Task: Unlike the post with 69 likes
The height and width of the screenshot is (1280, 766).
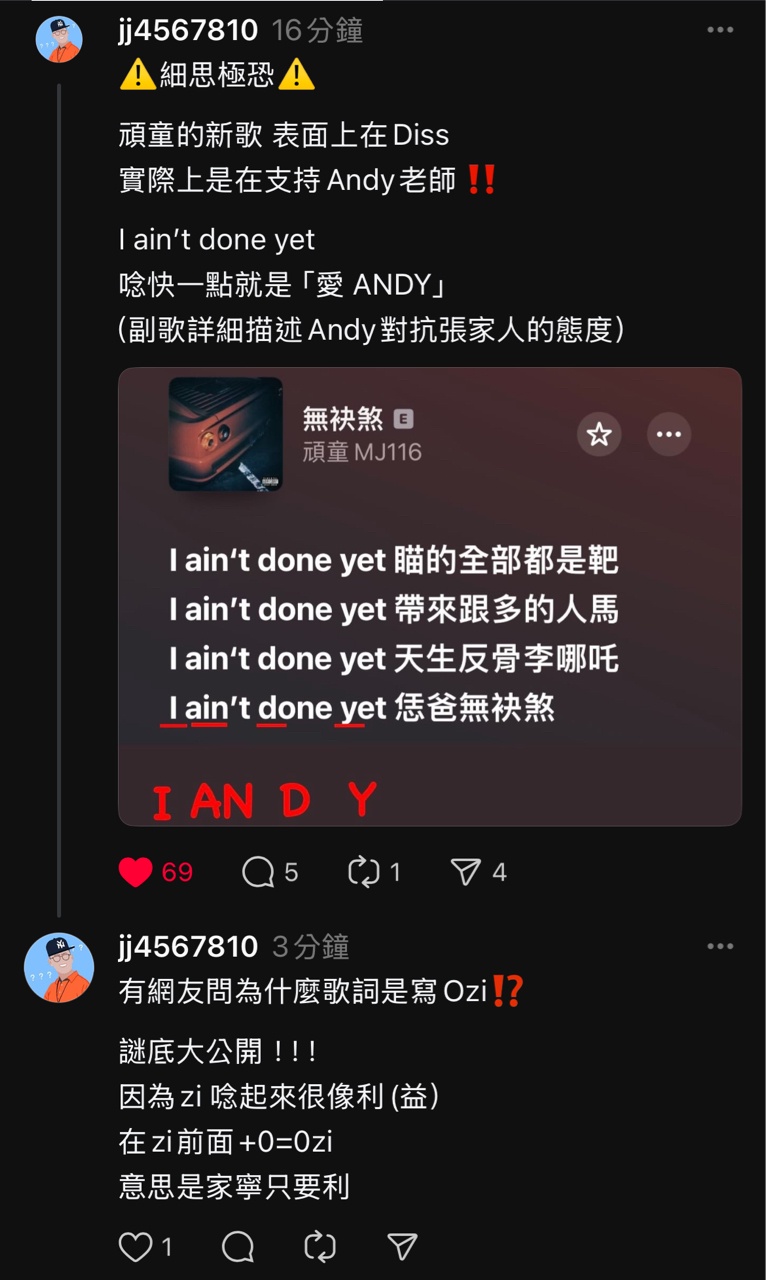Action: 136,872
